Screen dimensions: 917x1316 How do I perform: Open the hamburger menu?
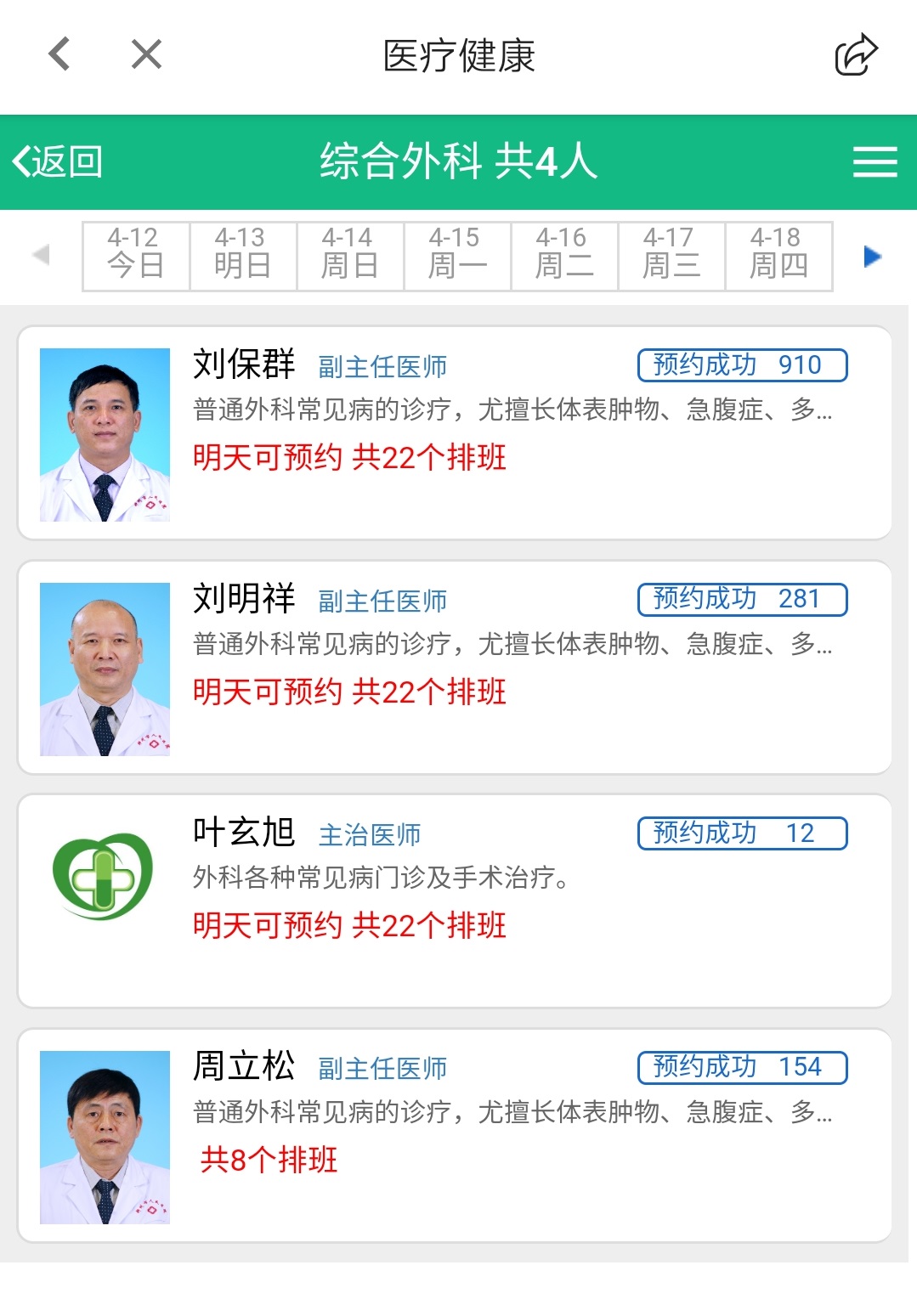coord(875,161)
